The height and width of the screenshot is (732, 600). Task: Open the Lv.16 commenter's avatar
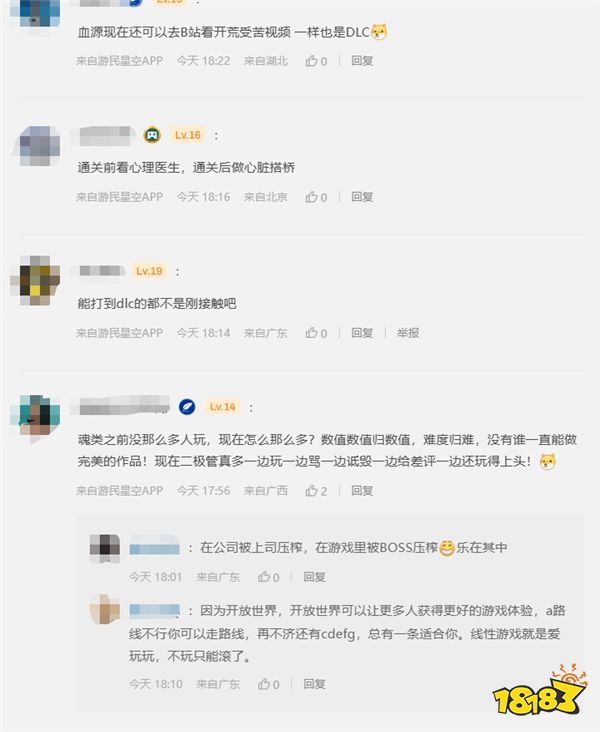(x=39, y=146)
